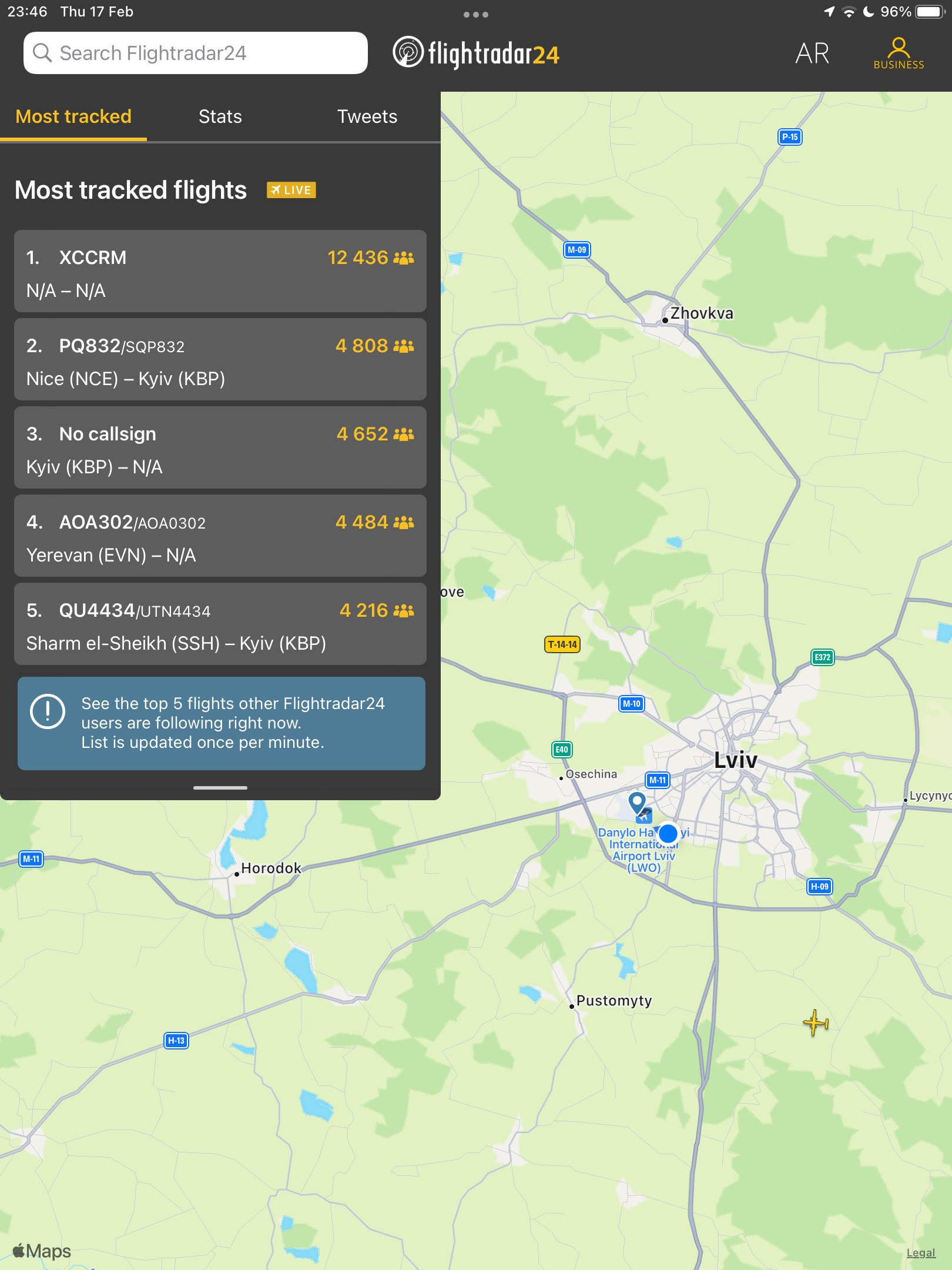
Task: Open most tracked flight XCCRM
Action: (x=220, y=272)
